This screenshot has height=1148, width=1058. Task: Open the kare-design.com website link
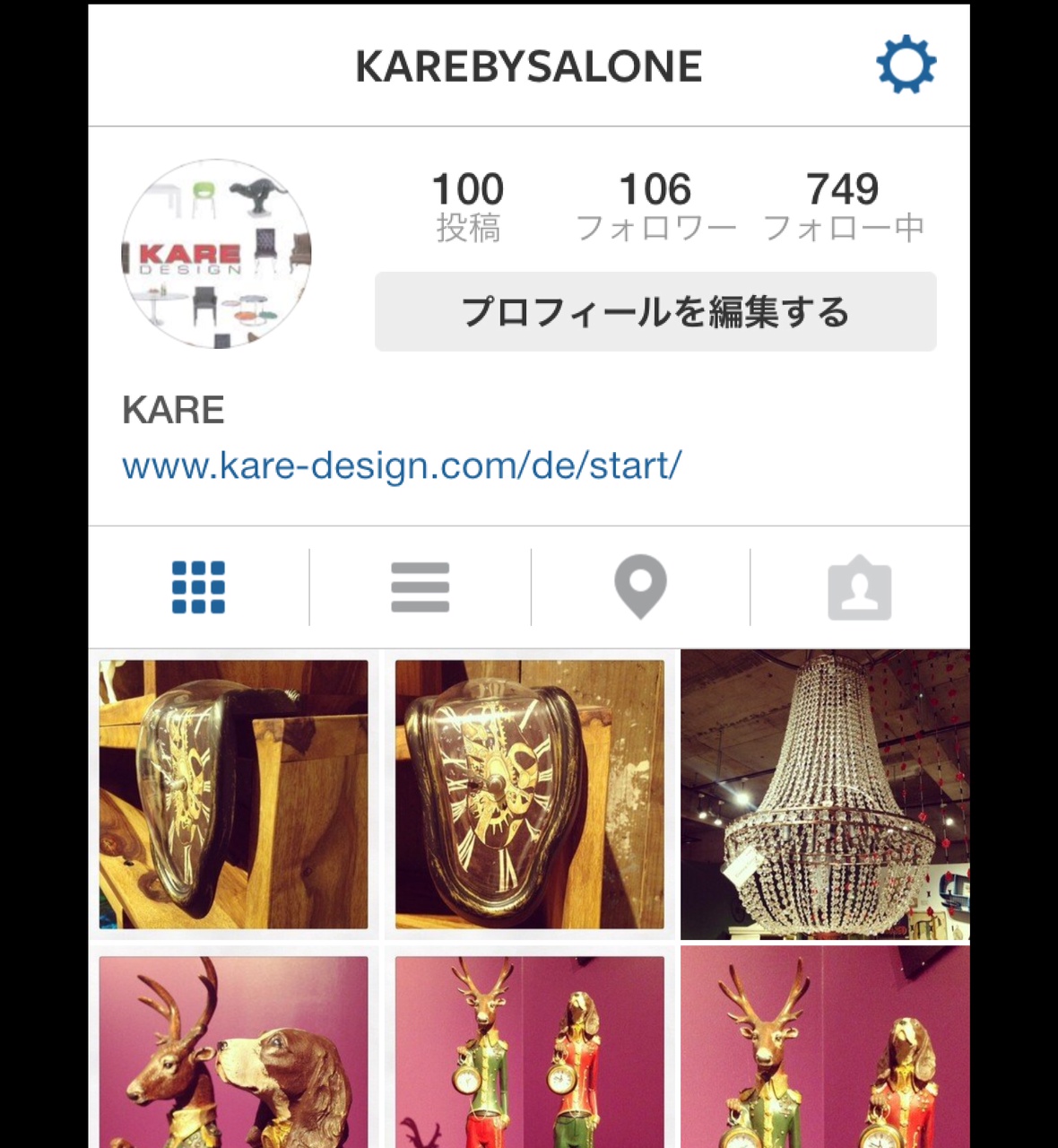[x=402, y=465]
